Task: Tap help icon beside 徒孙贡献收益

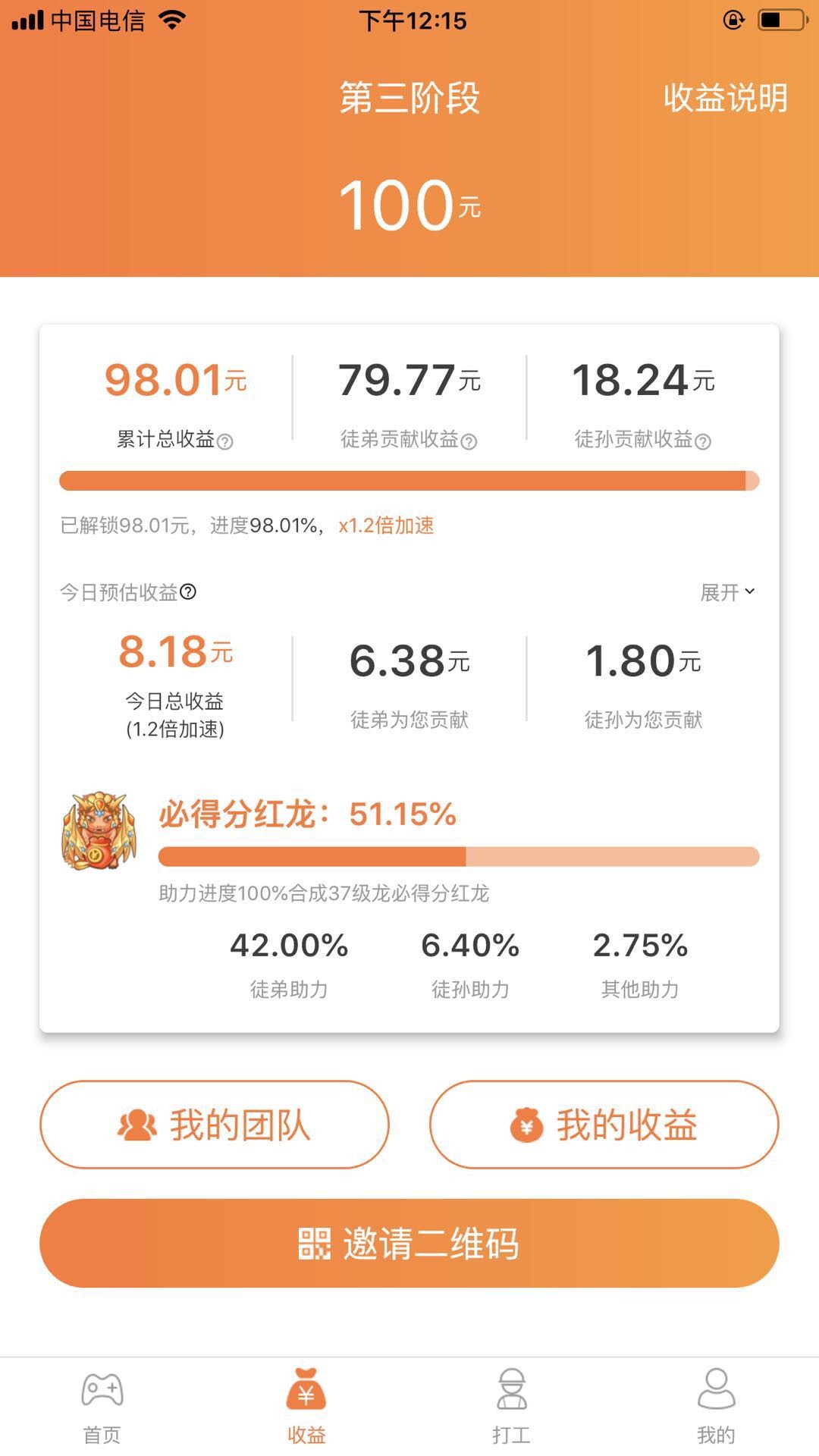Action: (703, 441)
